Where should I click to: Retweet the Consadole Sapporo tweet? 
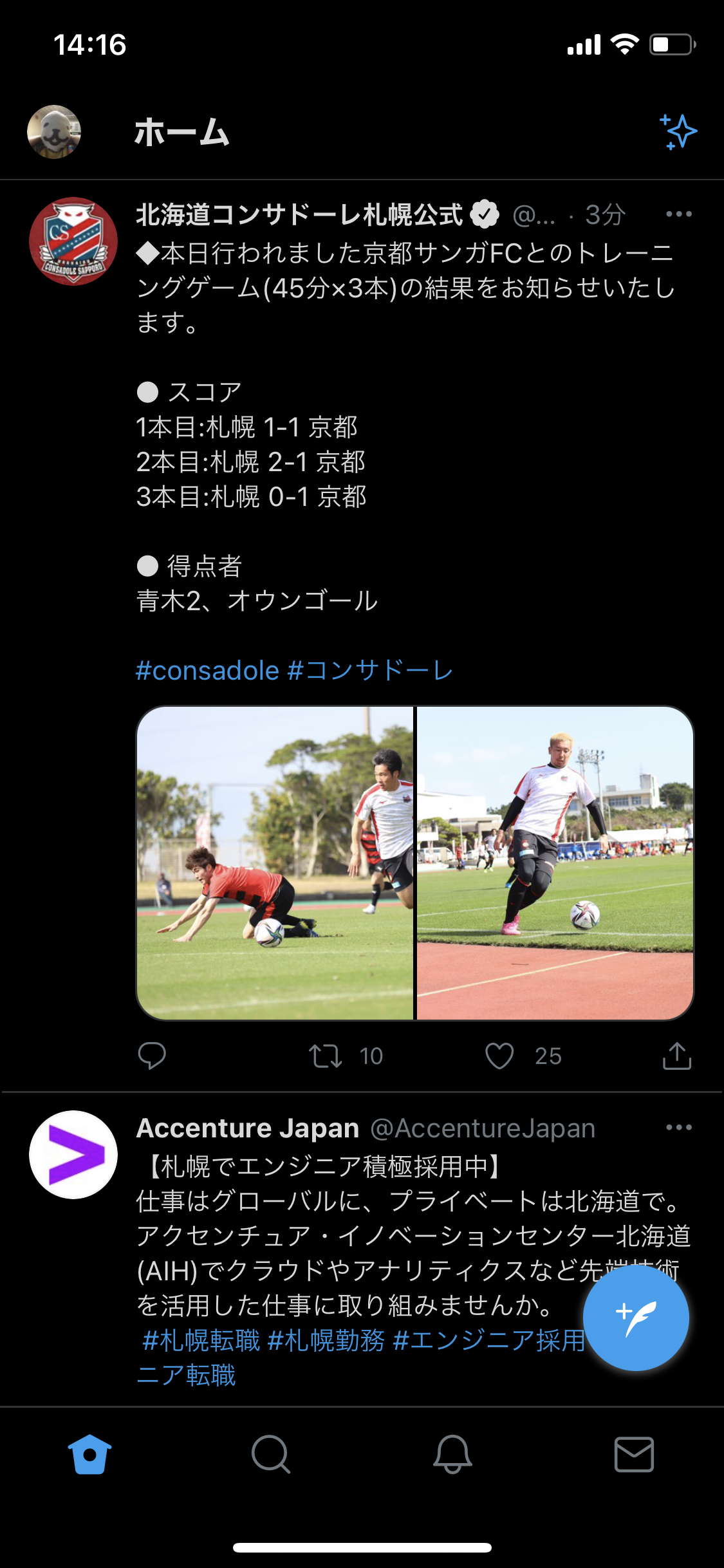[x=326, y=1056]
